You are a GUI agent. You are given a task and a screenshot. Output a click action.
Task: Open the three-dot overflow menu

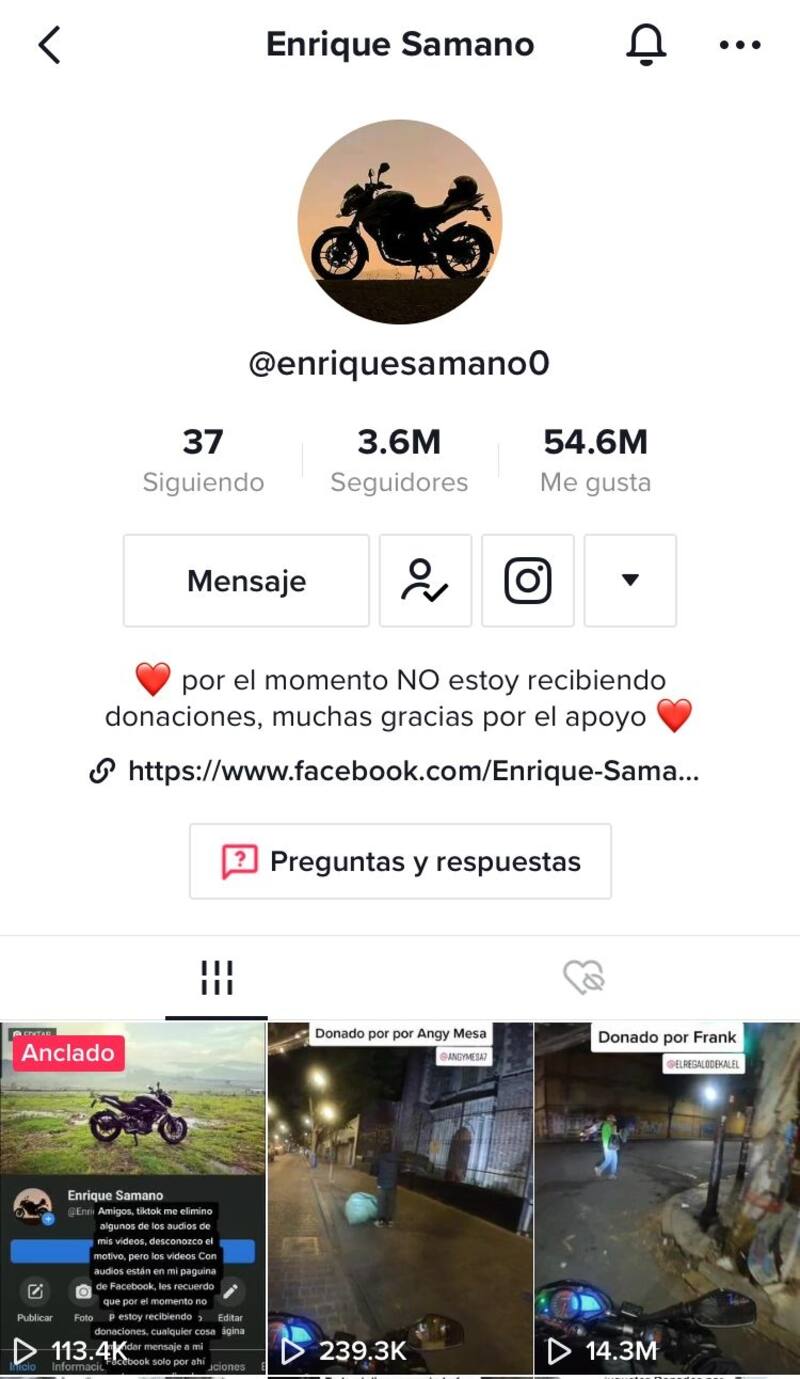pyautogui.click(x=740, y=45)
